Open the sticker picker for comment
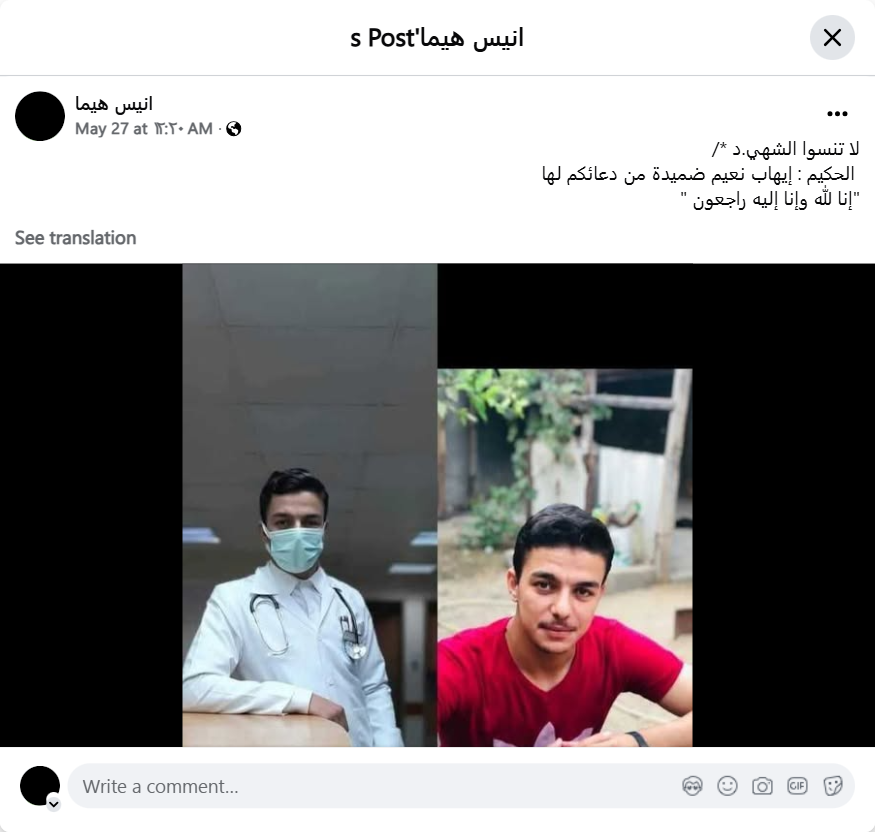This screenshot has height=832, width=875. [832, 786]
